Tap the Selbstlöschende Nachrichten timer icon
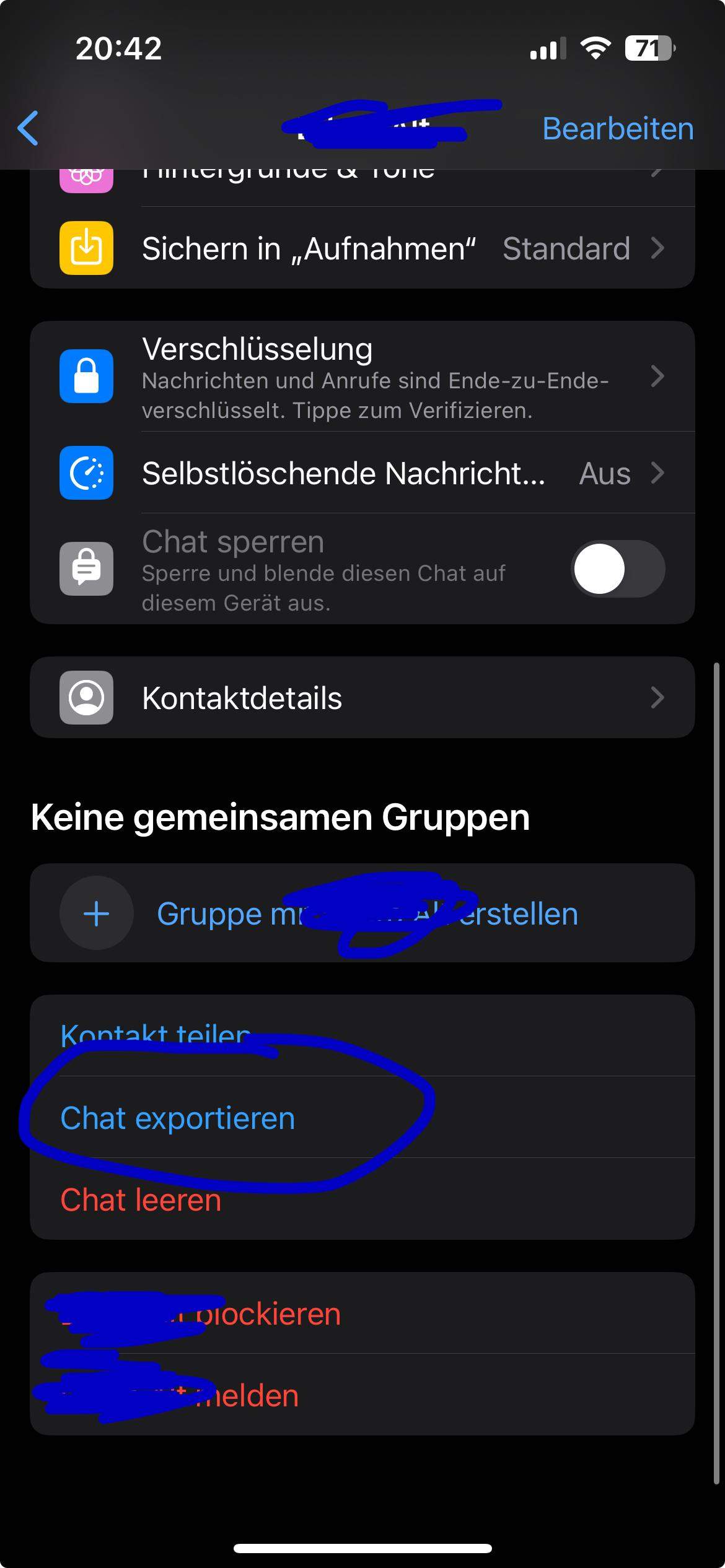Image resolution: width=725 pixels, height=1568 pixels. tap(86, 474)
